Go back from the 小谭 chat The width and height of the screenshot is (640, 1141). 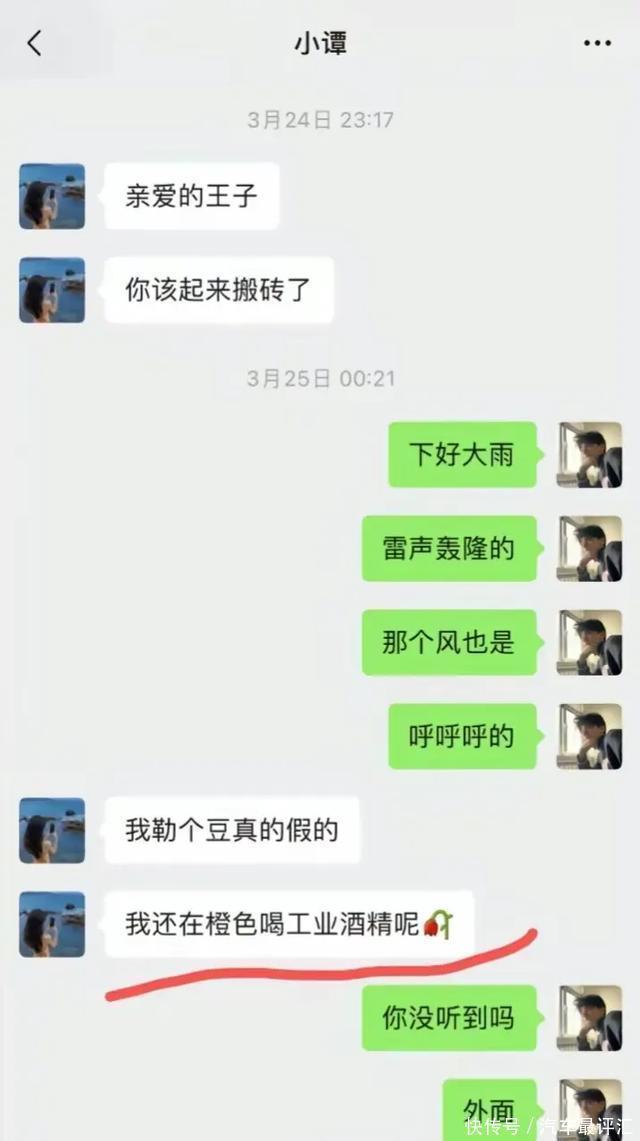tap(35, 43)
